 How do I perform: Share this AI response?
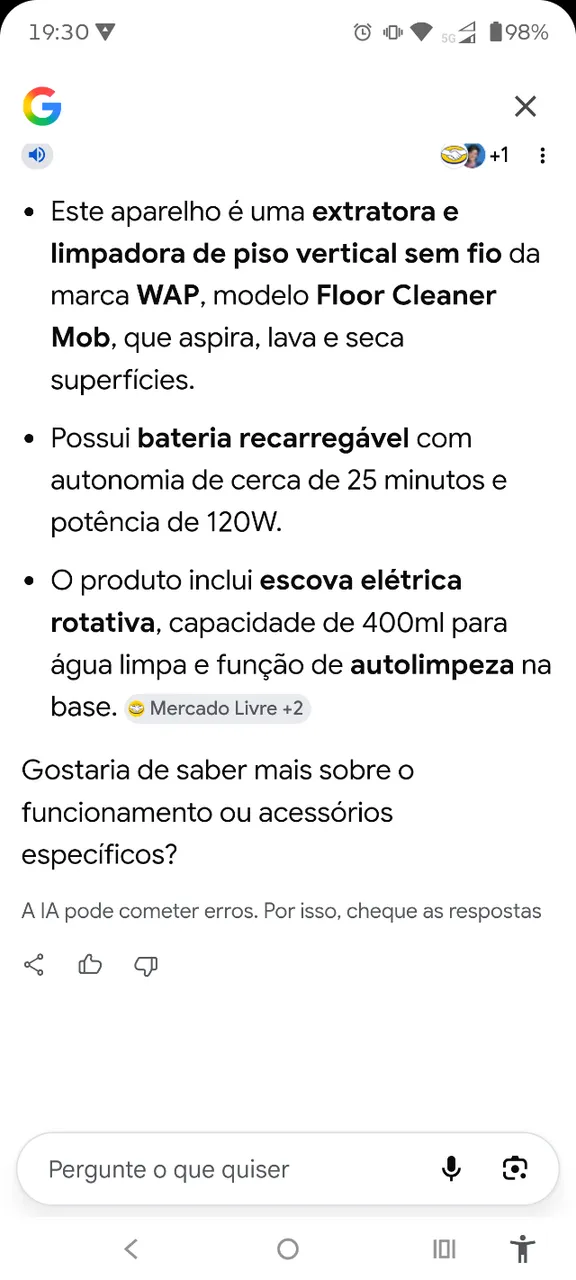[x=34, y=965]
